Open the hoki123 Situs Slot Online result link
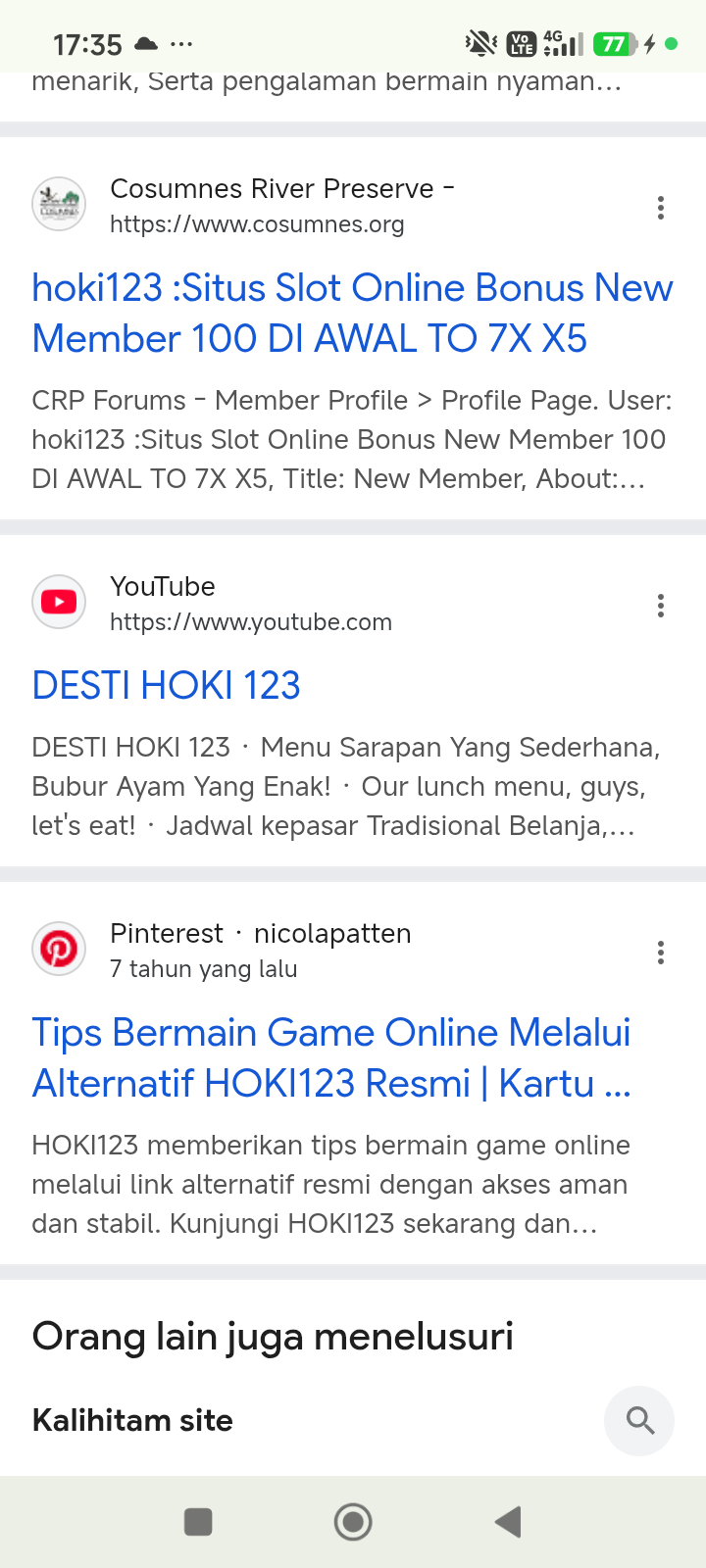The image size is (706, 1568). (x=352, y=314)
